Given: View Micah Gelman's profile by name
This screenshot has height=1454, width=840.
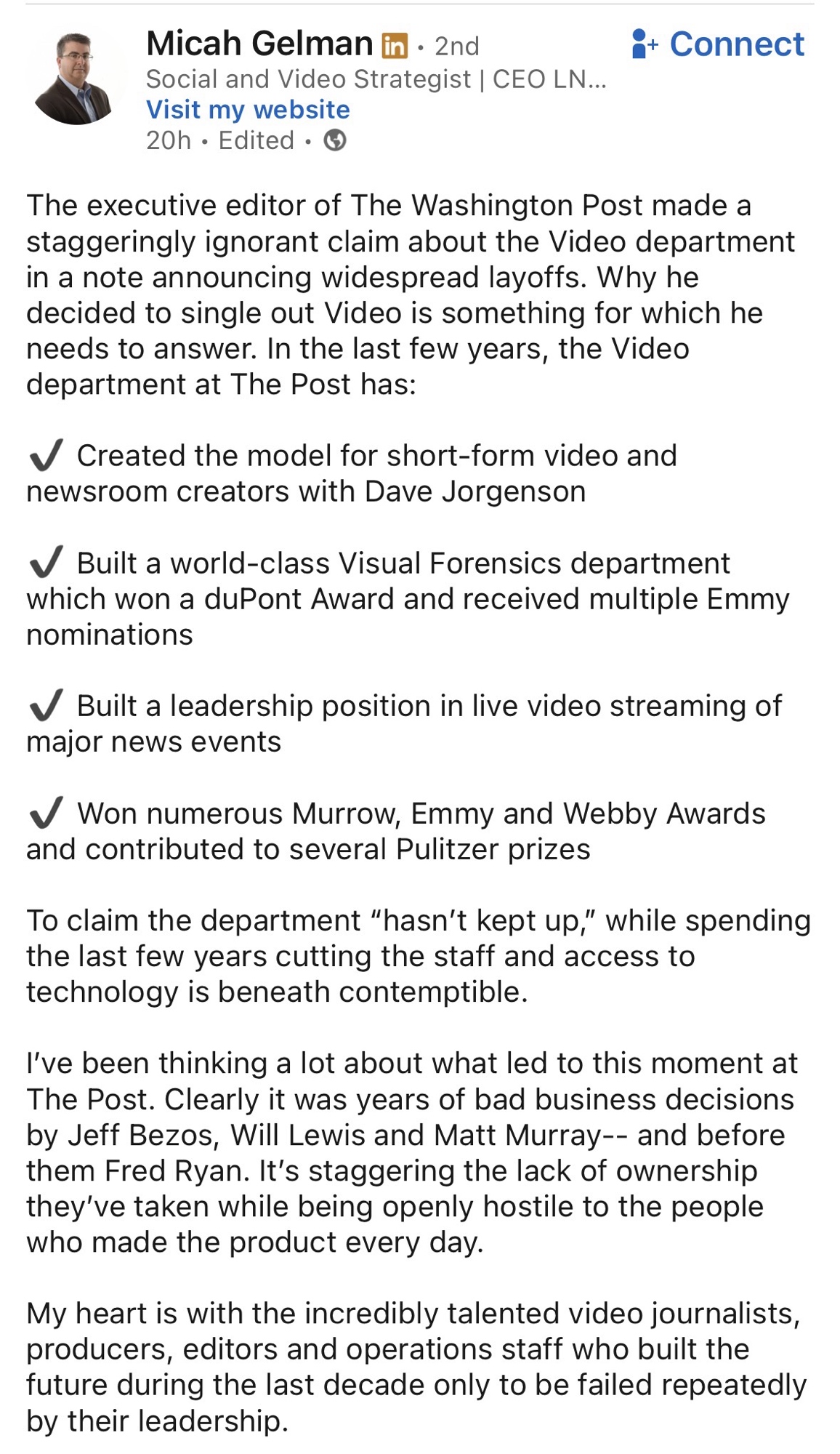Looking at the screenshot, I should (x=259, y=44).
